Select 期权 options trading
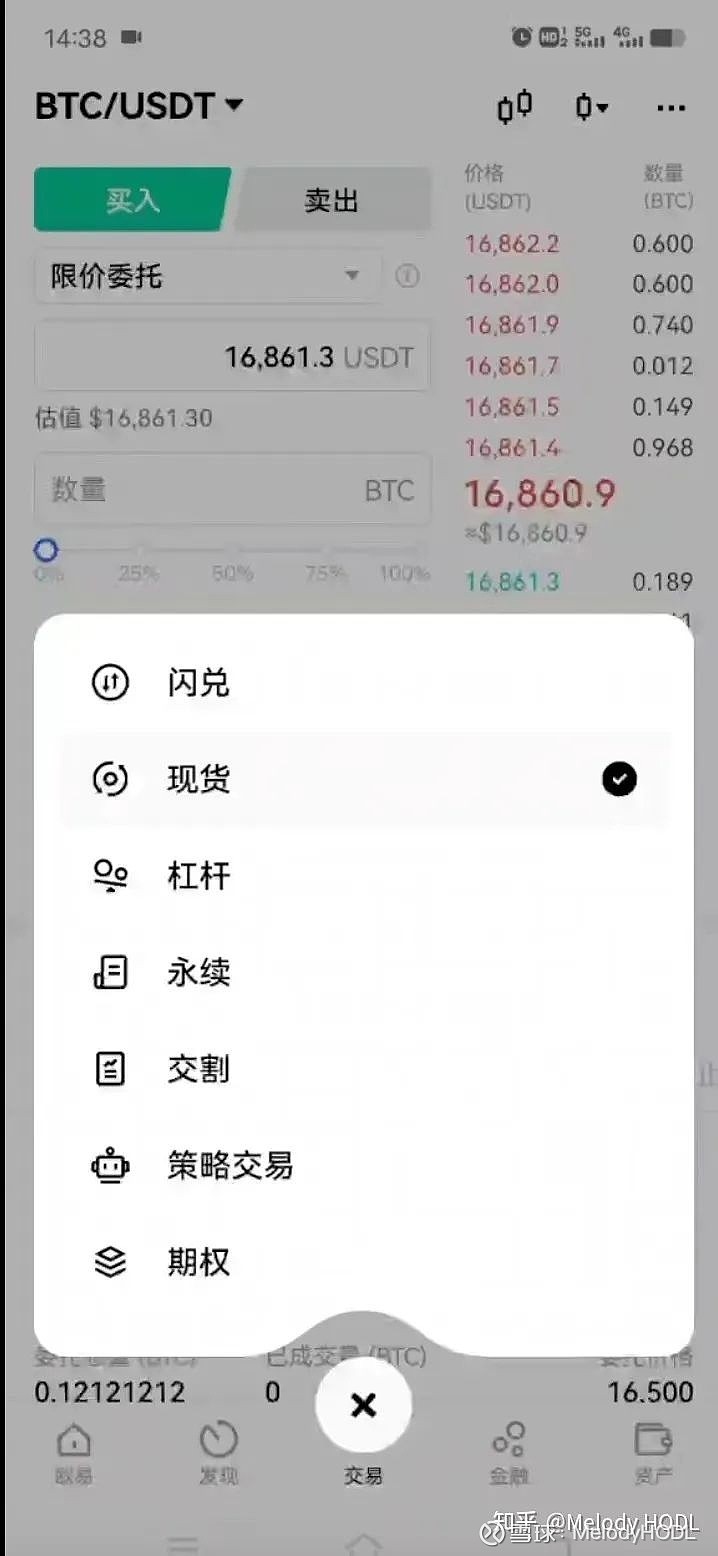Image resolution: width=718 pixels, height=1556 pixels. pos(364,1262)
